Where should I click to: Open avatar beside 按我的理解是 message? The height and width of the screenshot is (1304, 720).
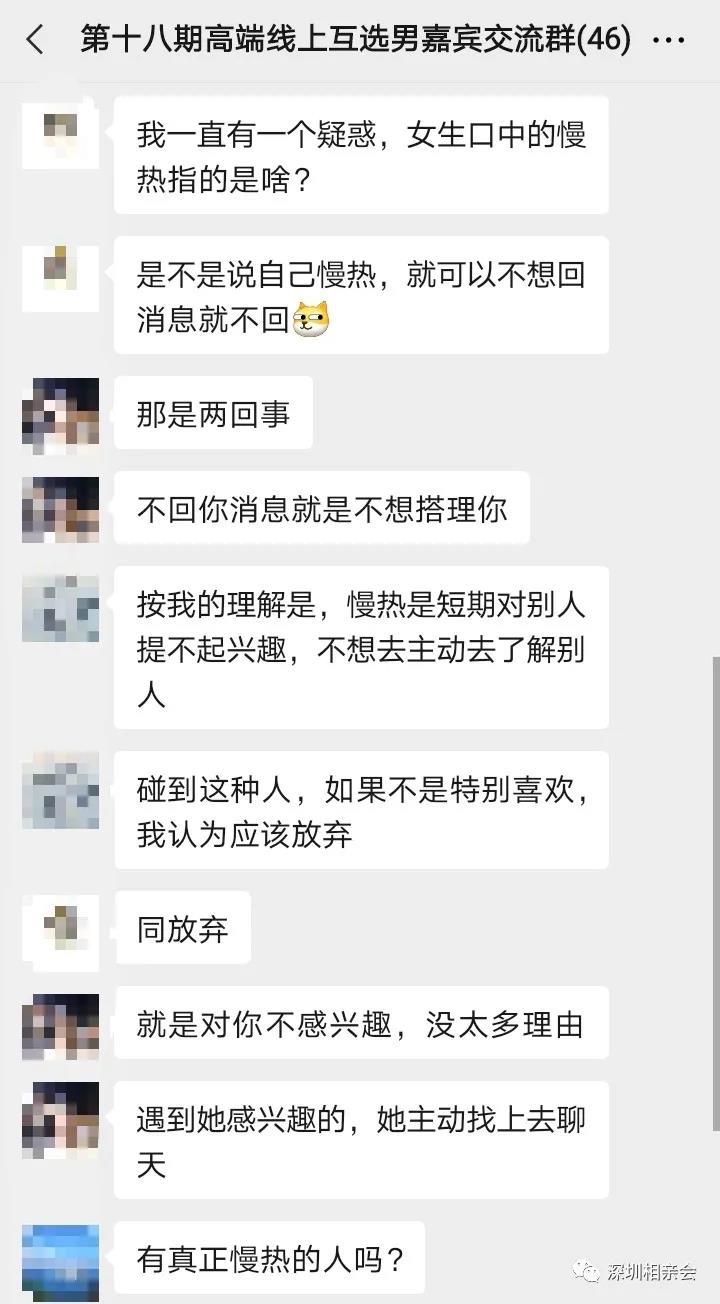coord(60,606)
